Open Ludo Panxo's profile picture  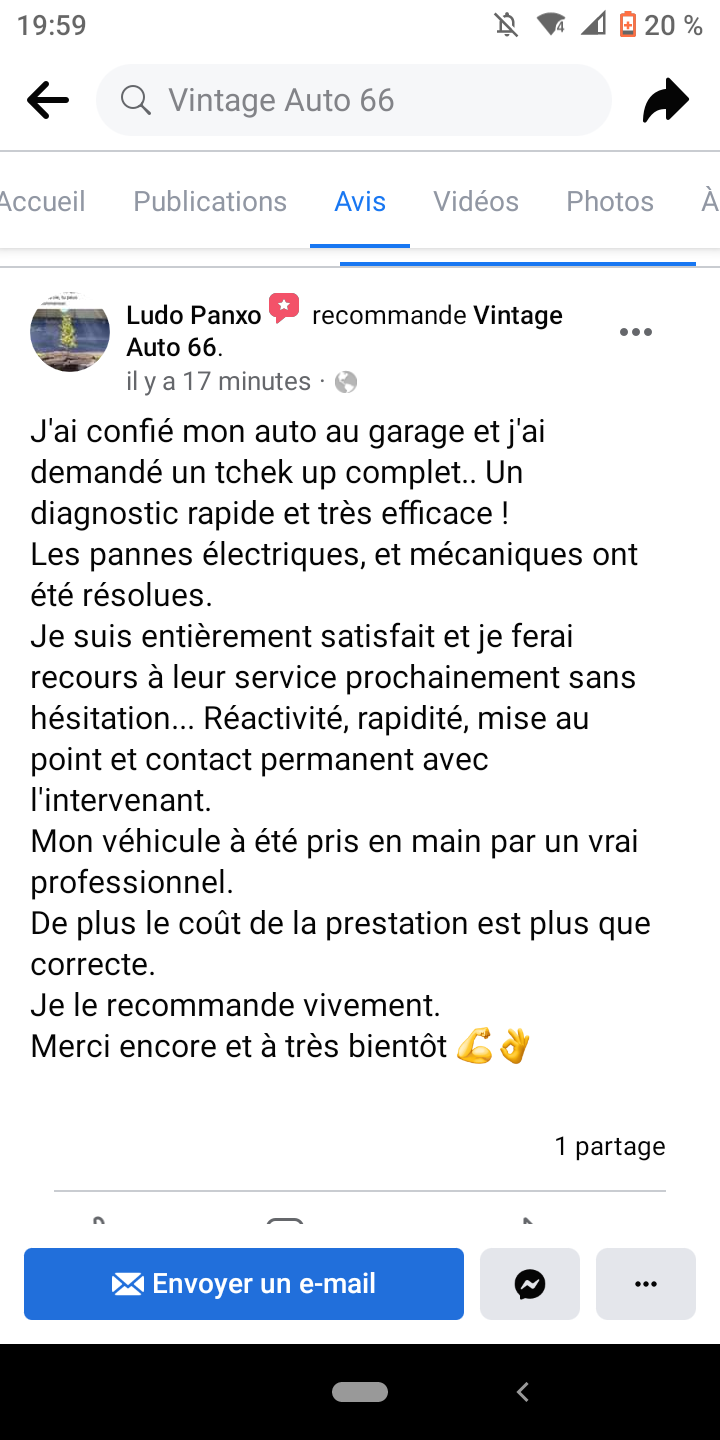(70, 333)
